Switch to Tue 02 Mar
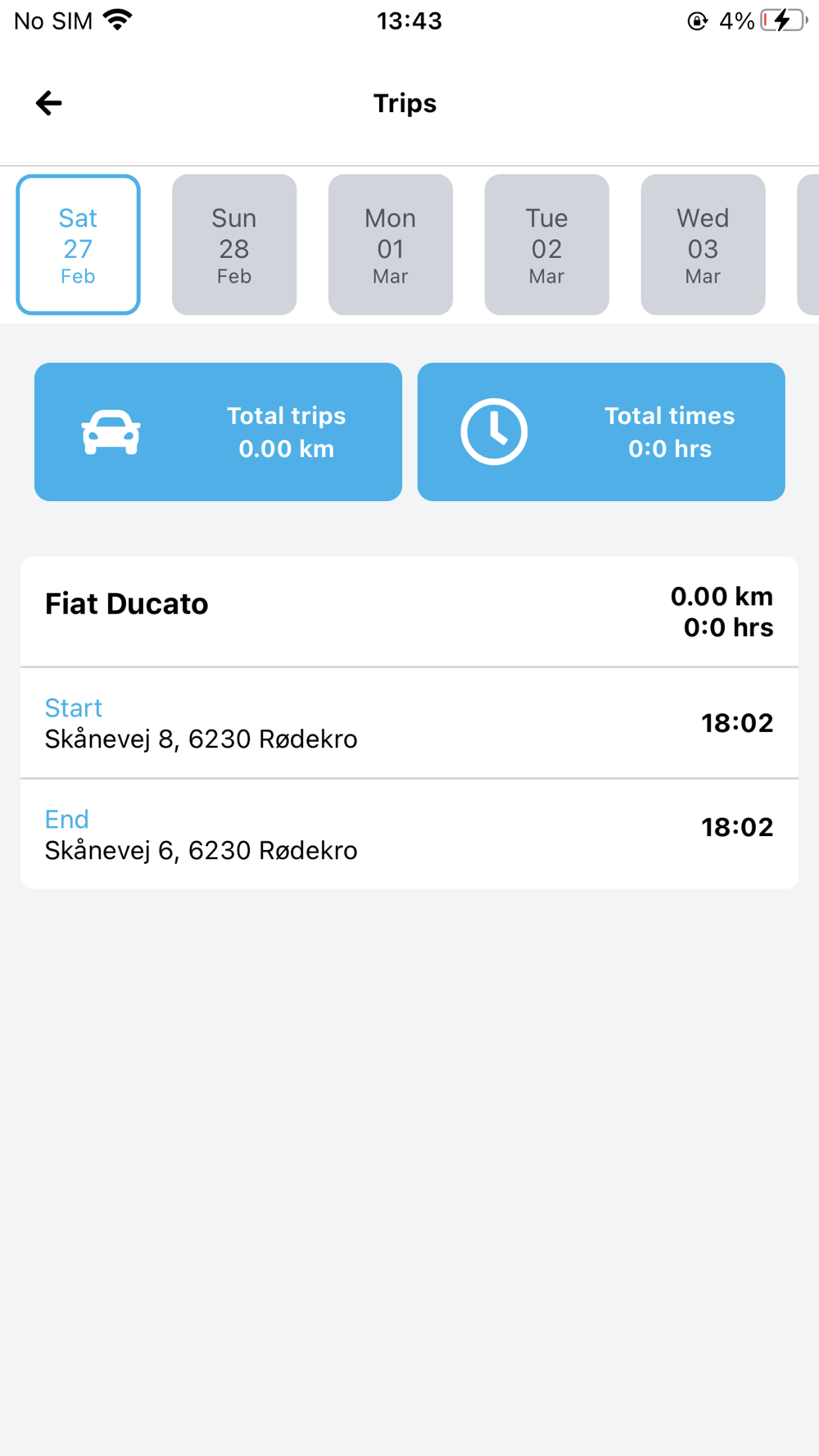 point(547,244)
